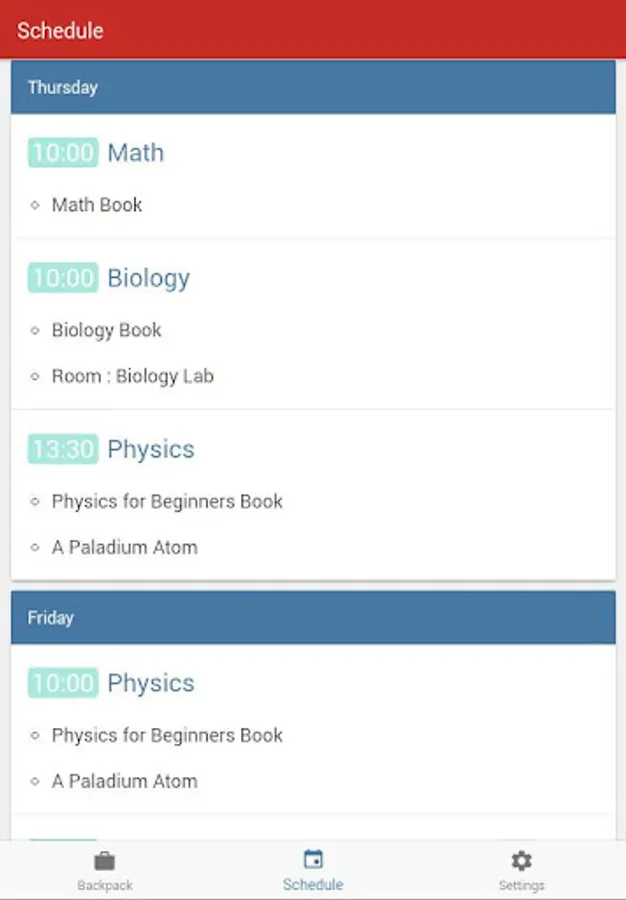This screenshot has width=626, height=900.
Task: Open Thursday's 10:00 Math class
Action: pos(313,176)
